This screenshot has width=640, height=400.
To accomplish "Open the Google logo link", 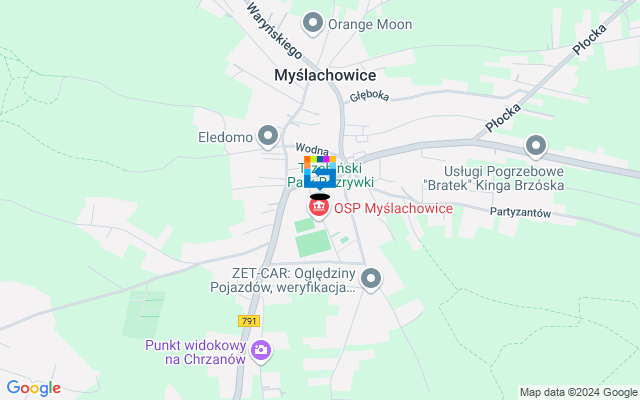I will pyautogui.click(x=33, y=388).
